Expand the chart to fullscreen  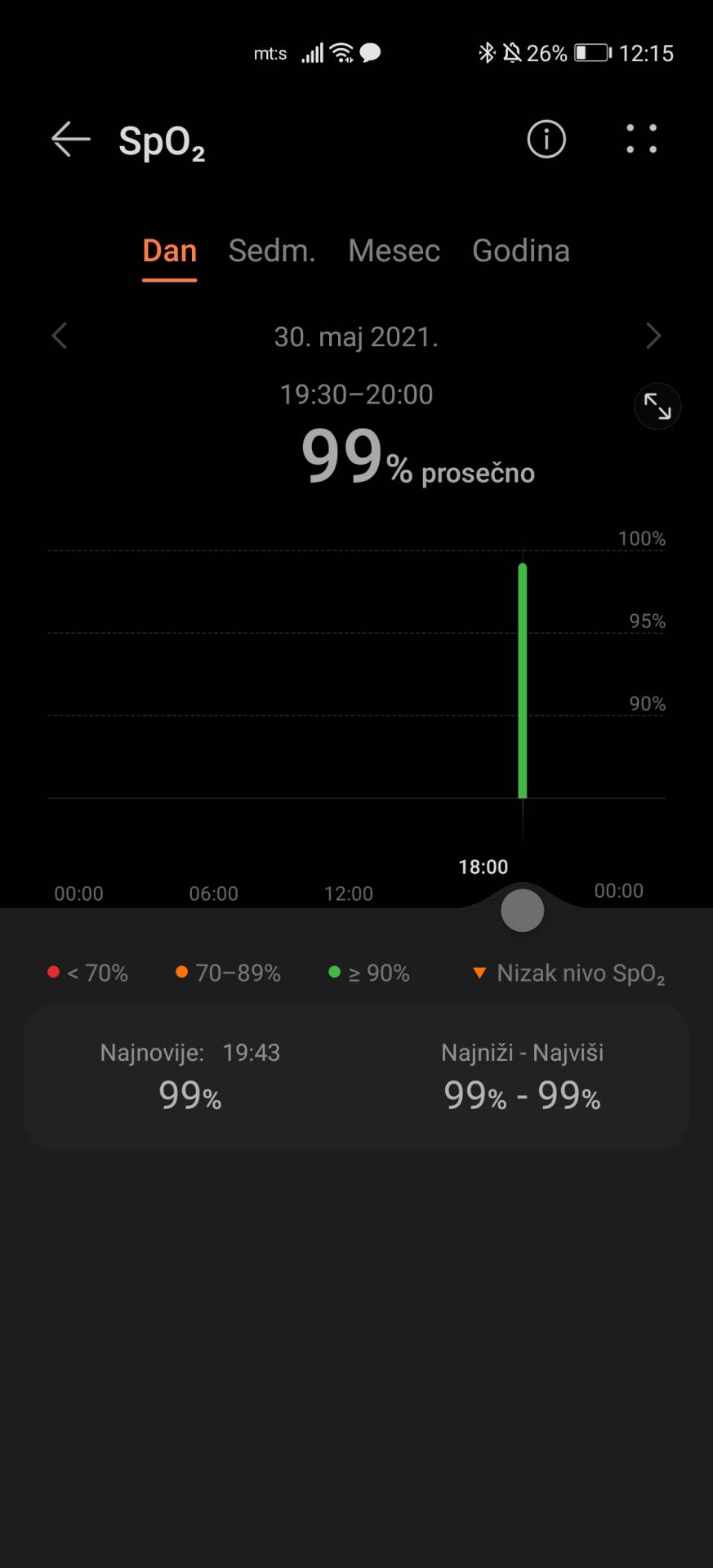coord(657,406)
